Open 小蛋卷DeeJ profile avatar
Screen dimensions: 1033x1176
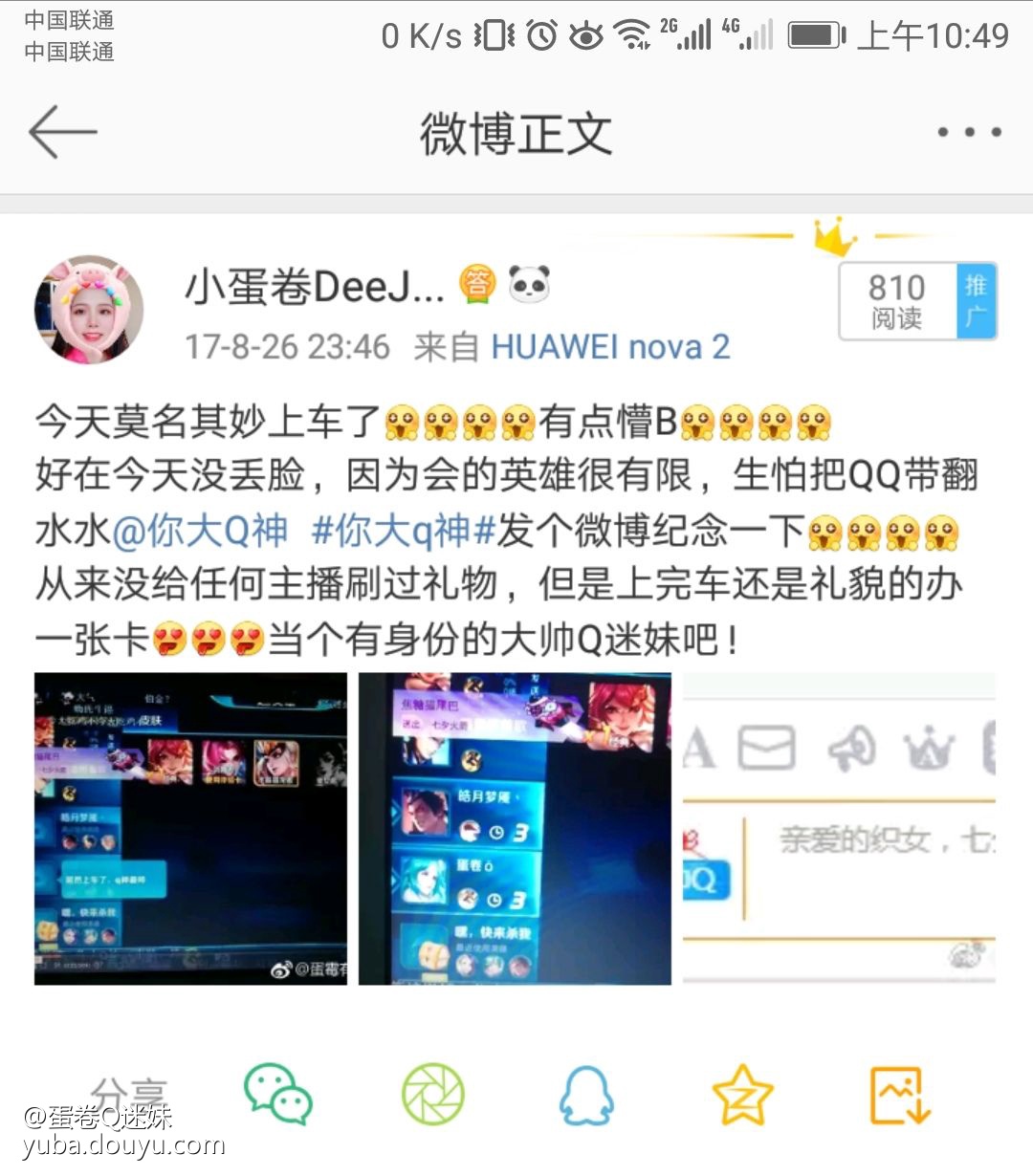pyautogui.click(x=89, y=311)
